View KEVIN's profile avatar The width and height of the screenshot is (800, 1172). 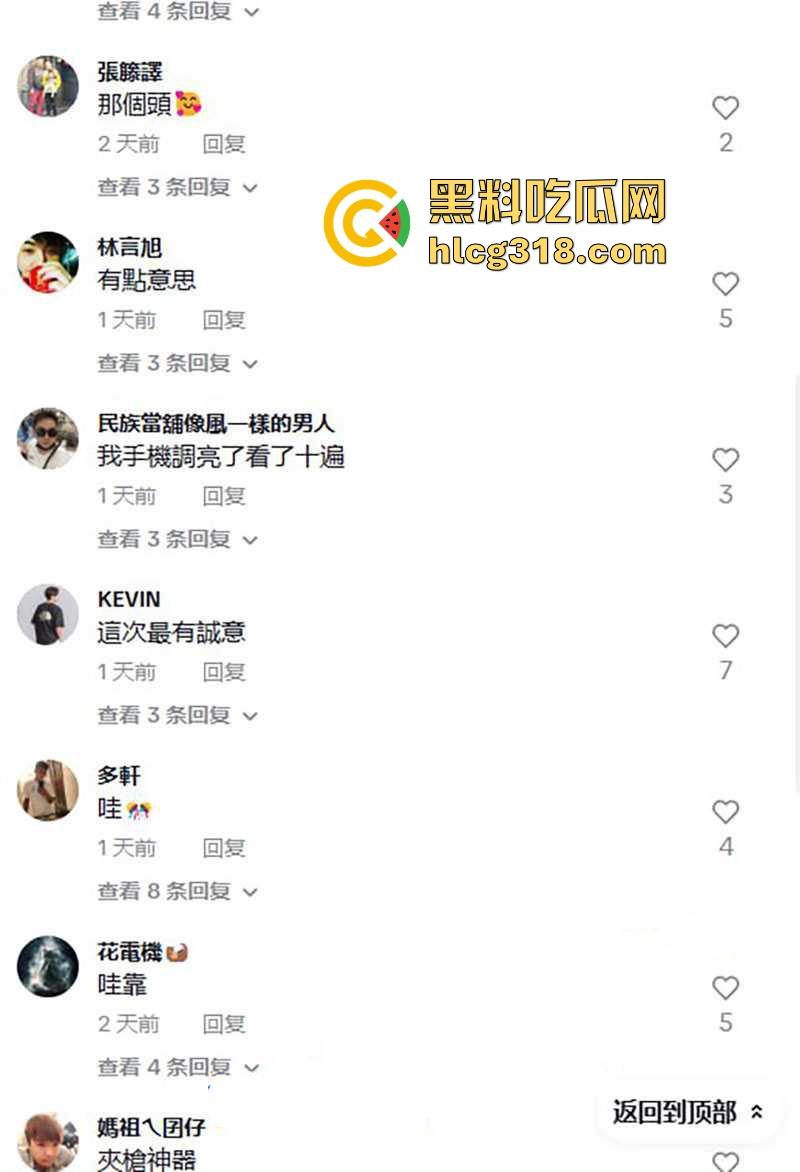click(x=47, y=614)
